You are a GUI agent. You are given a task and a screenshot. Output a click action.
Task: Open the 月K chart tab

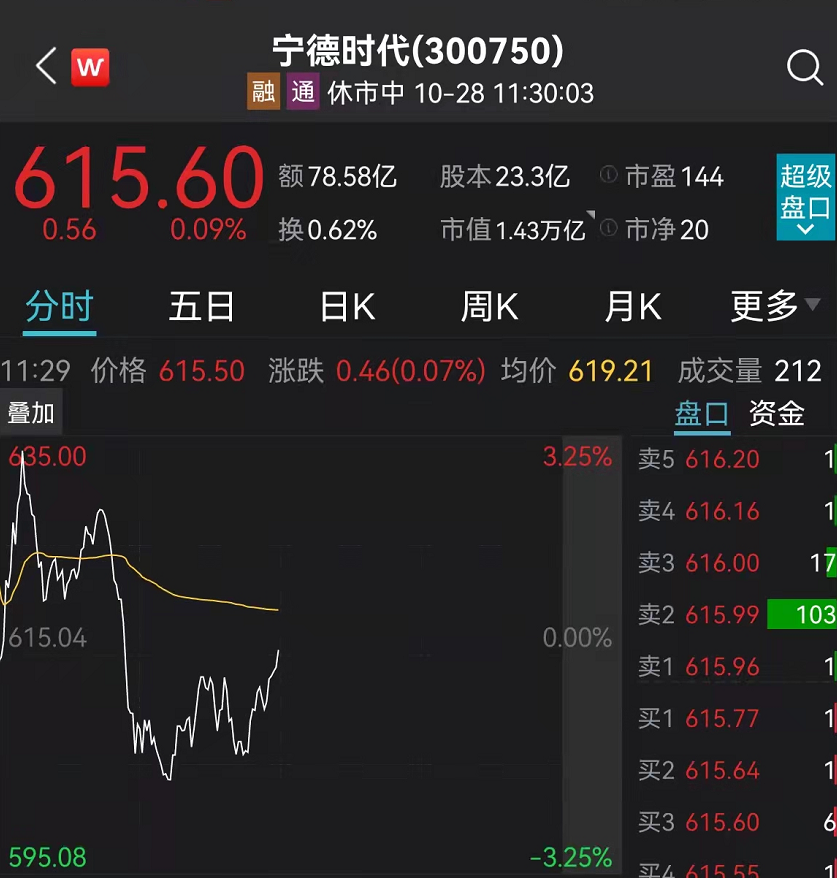[x=632, y=306]
